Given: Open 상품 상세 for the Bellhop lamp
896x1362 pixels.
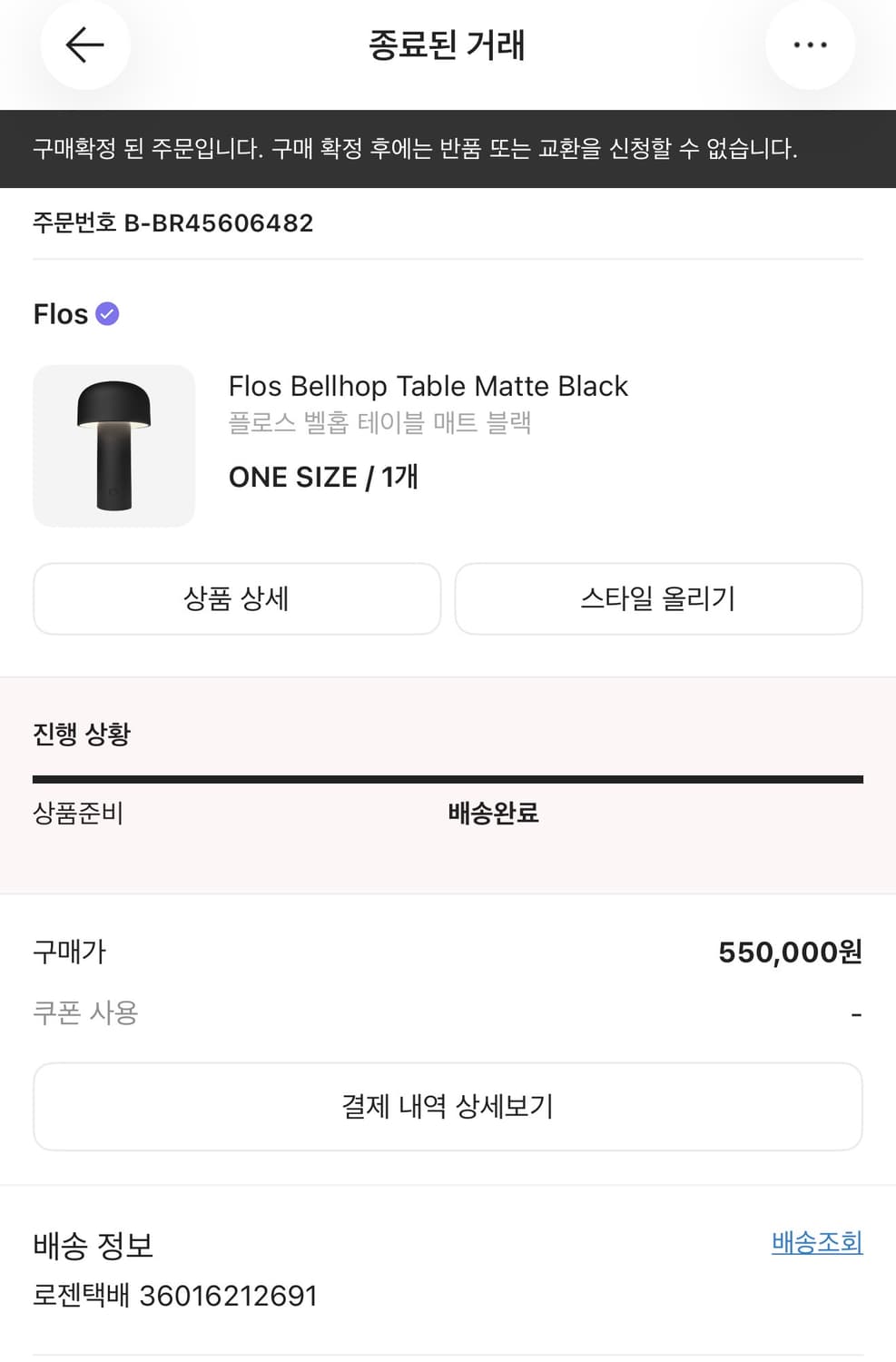Looking at the screenshot, I should coord(236,598).
